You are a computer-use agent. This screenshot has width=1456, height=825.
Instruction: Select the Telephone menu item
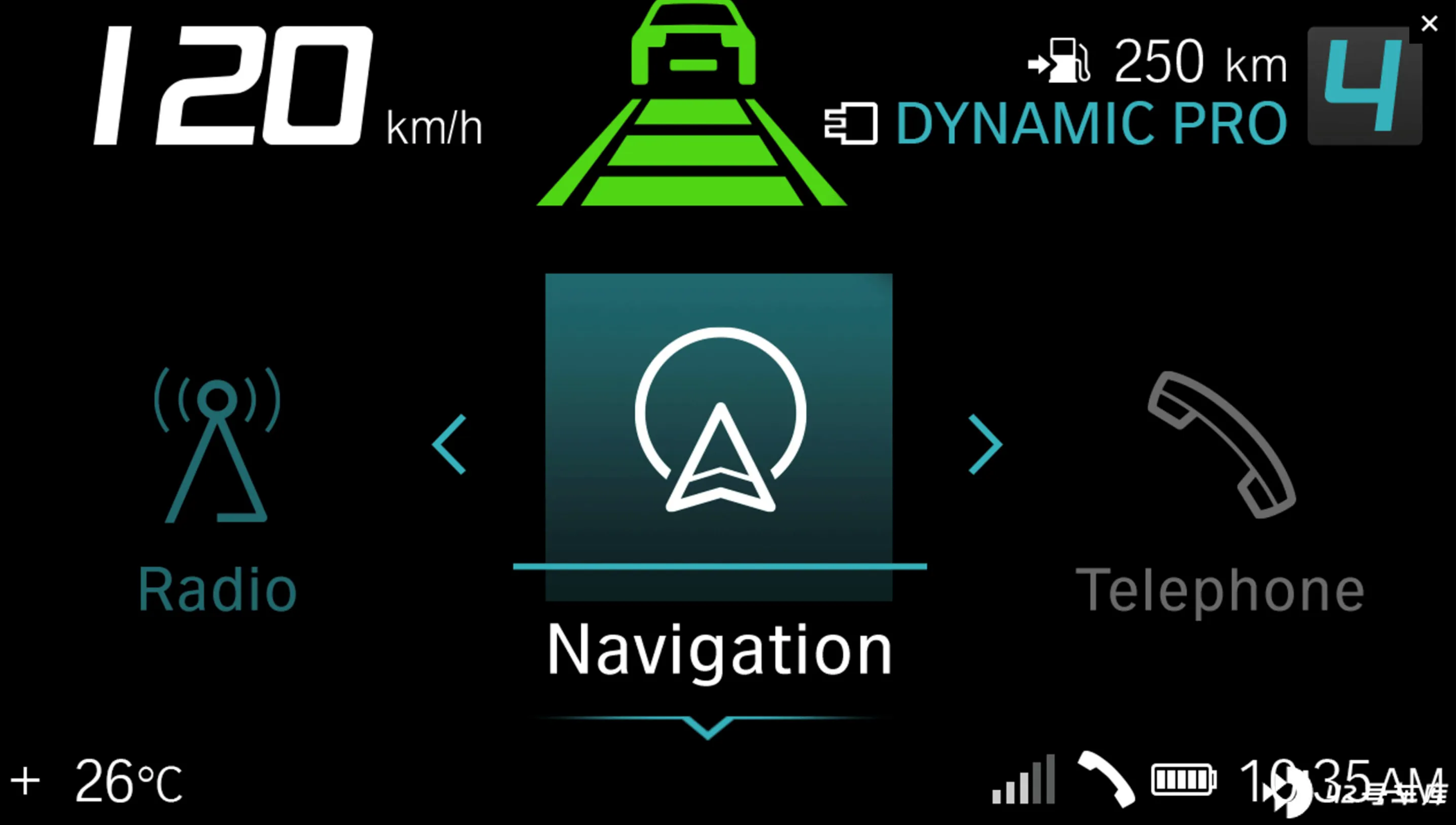[x=1221, y=487]
